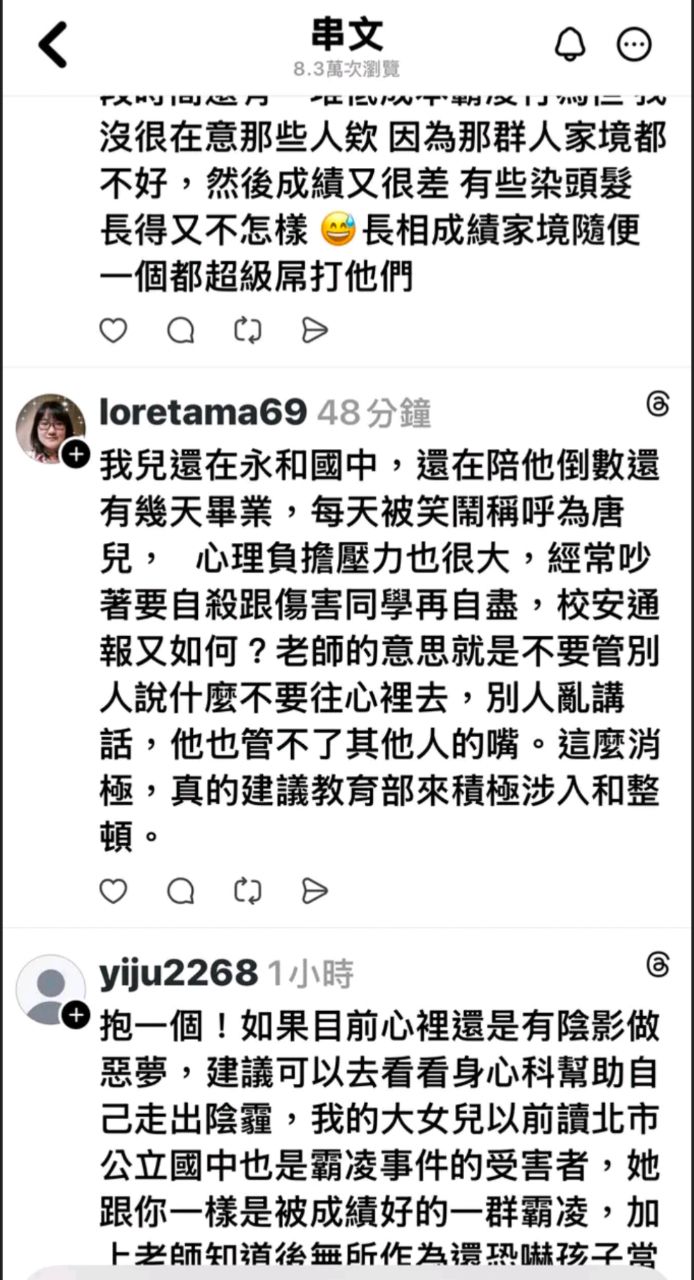694x1280 pixels.
Task: Reply to loretama69's comment
Action: [181, 890]
